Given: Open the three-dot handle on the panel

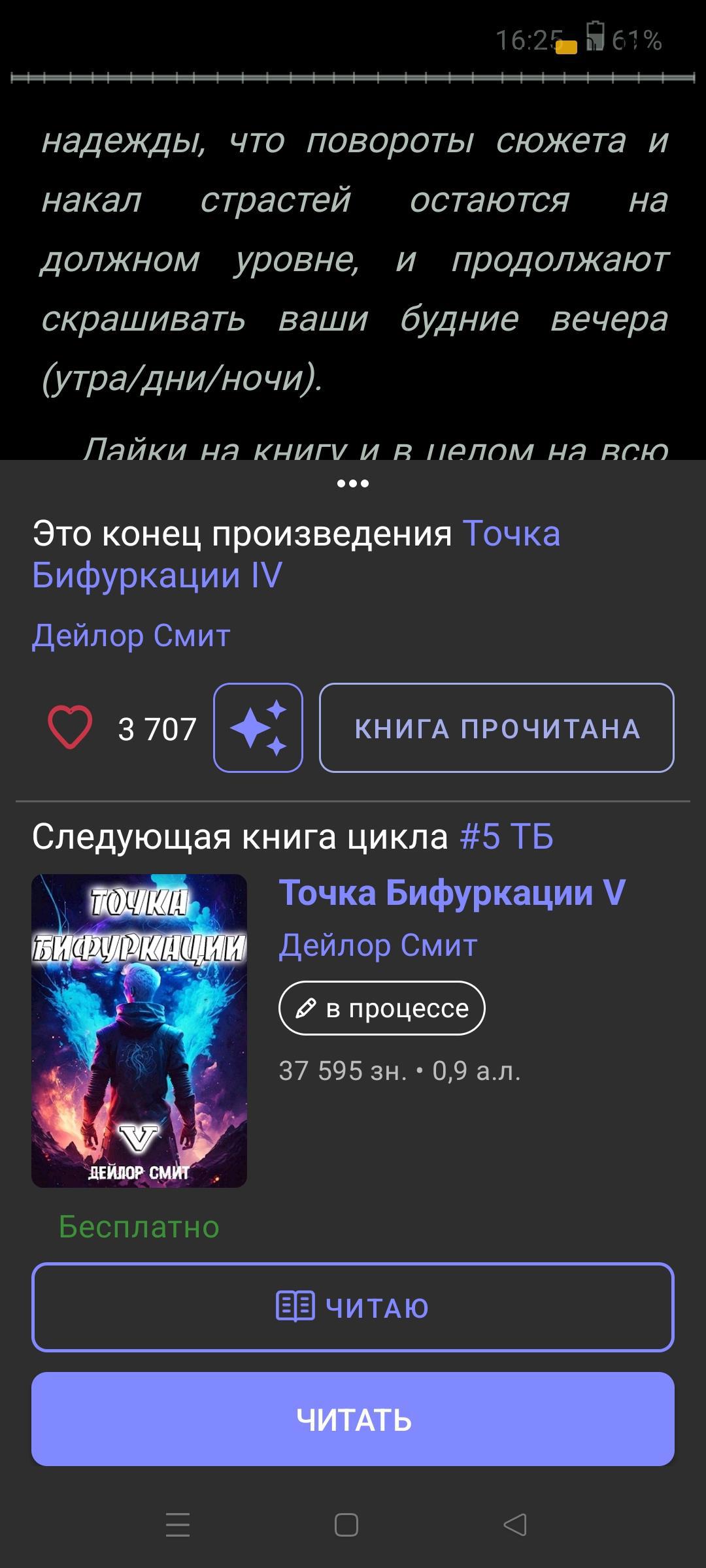Looking at the screenshot, I should 353,483.
